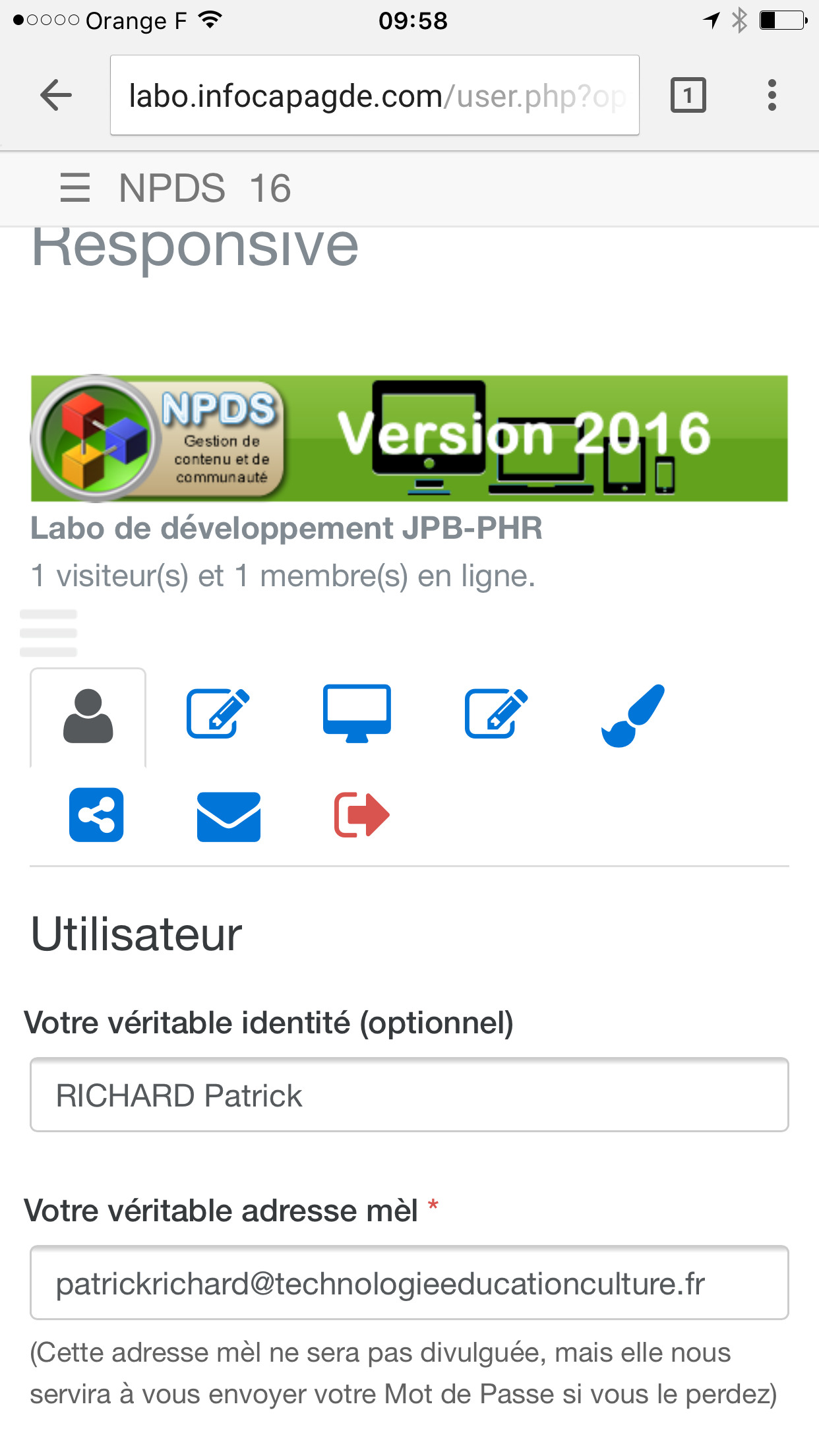Open the NPDS 16 home link

point(205,188)
